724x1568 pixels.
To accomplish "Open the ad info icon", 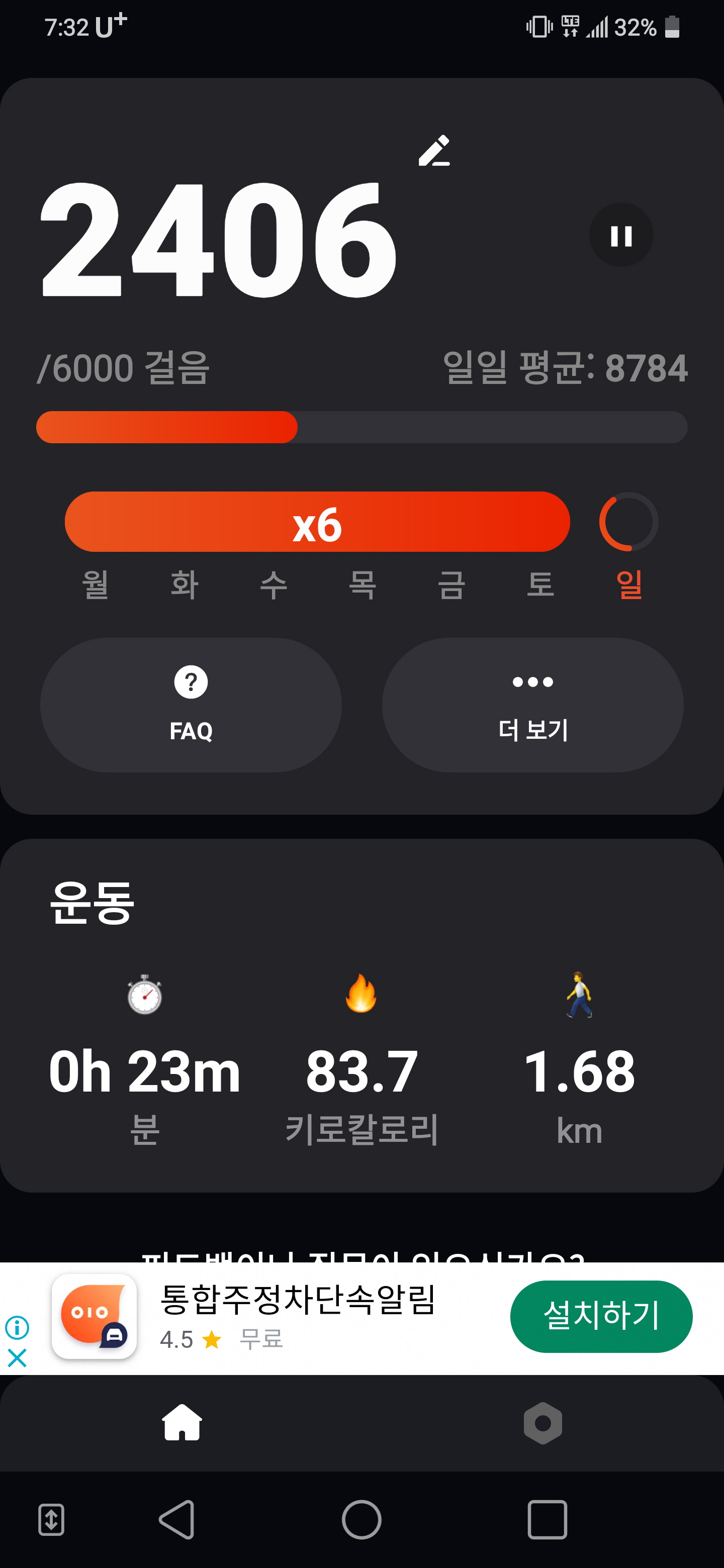I will click(17, 1327).
